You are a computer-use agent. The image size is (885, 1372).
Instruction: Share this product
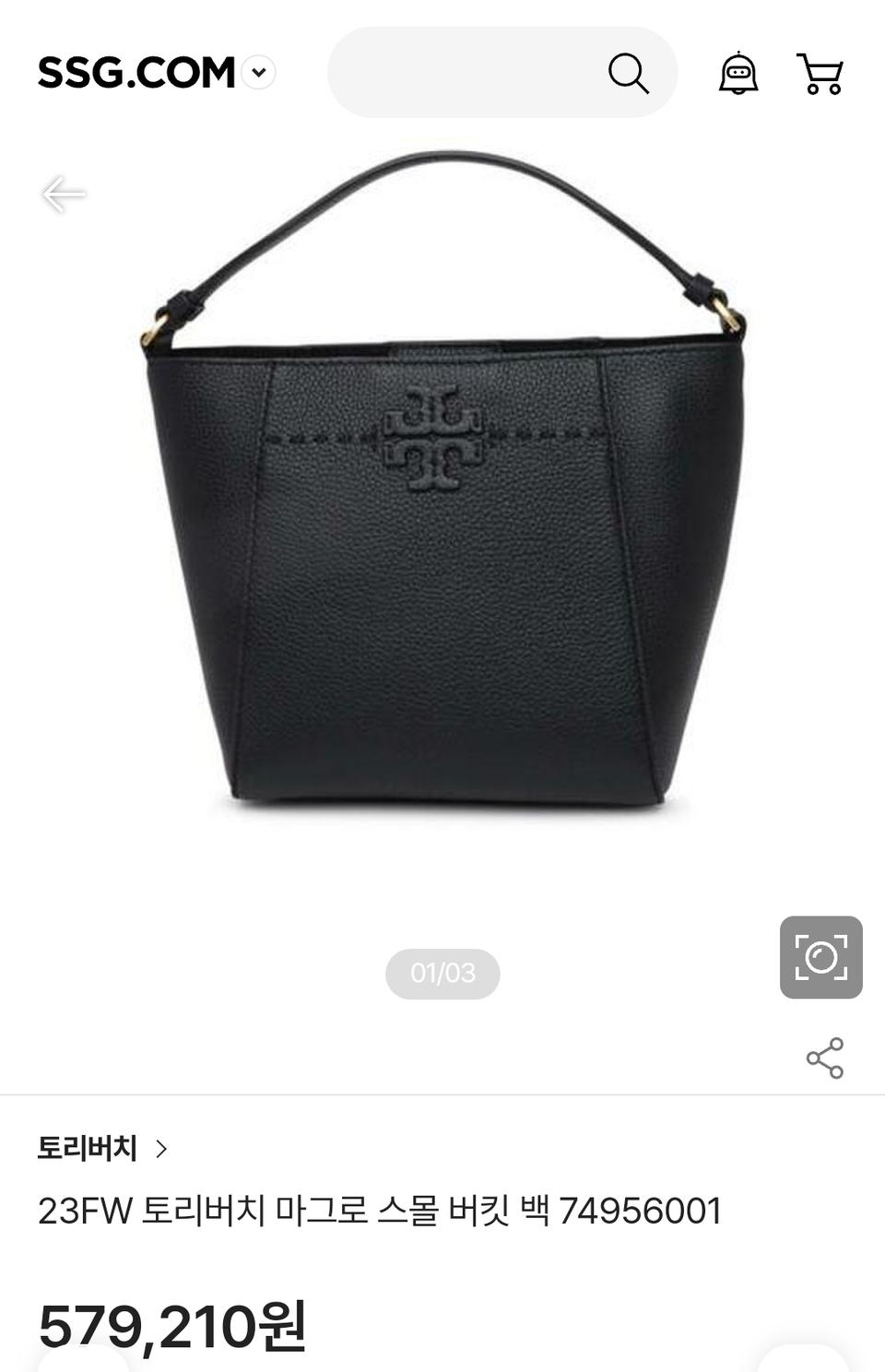click(824, 1058)
